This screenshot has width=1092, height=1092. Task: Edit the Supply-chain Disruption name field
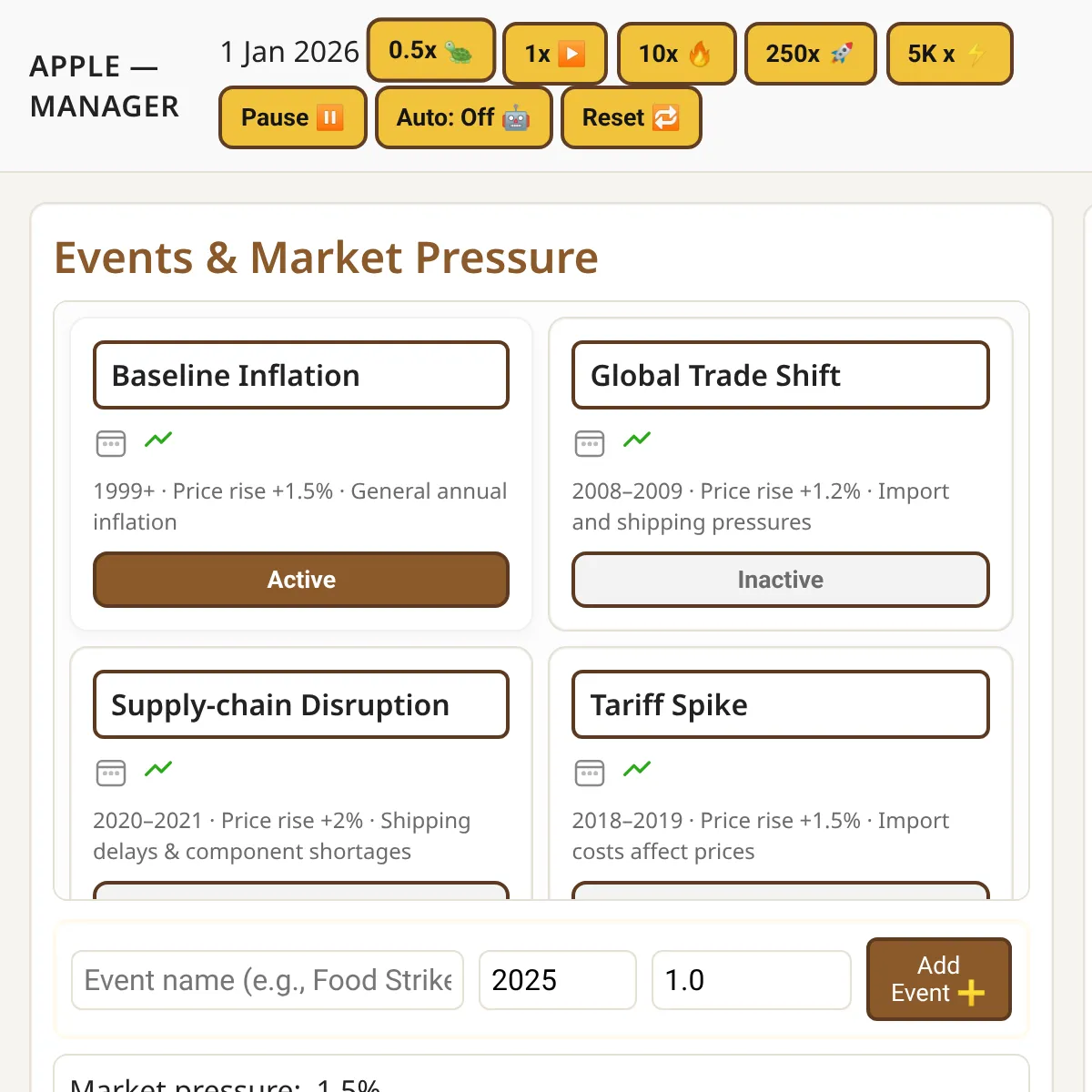tap(301, 704)
